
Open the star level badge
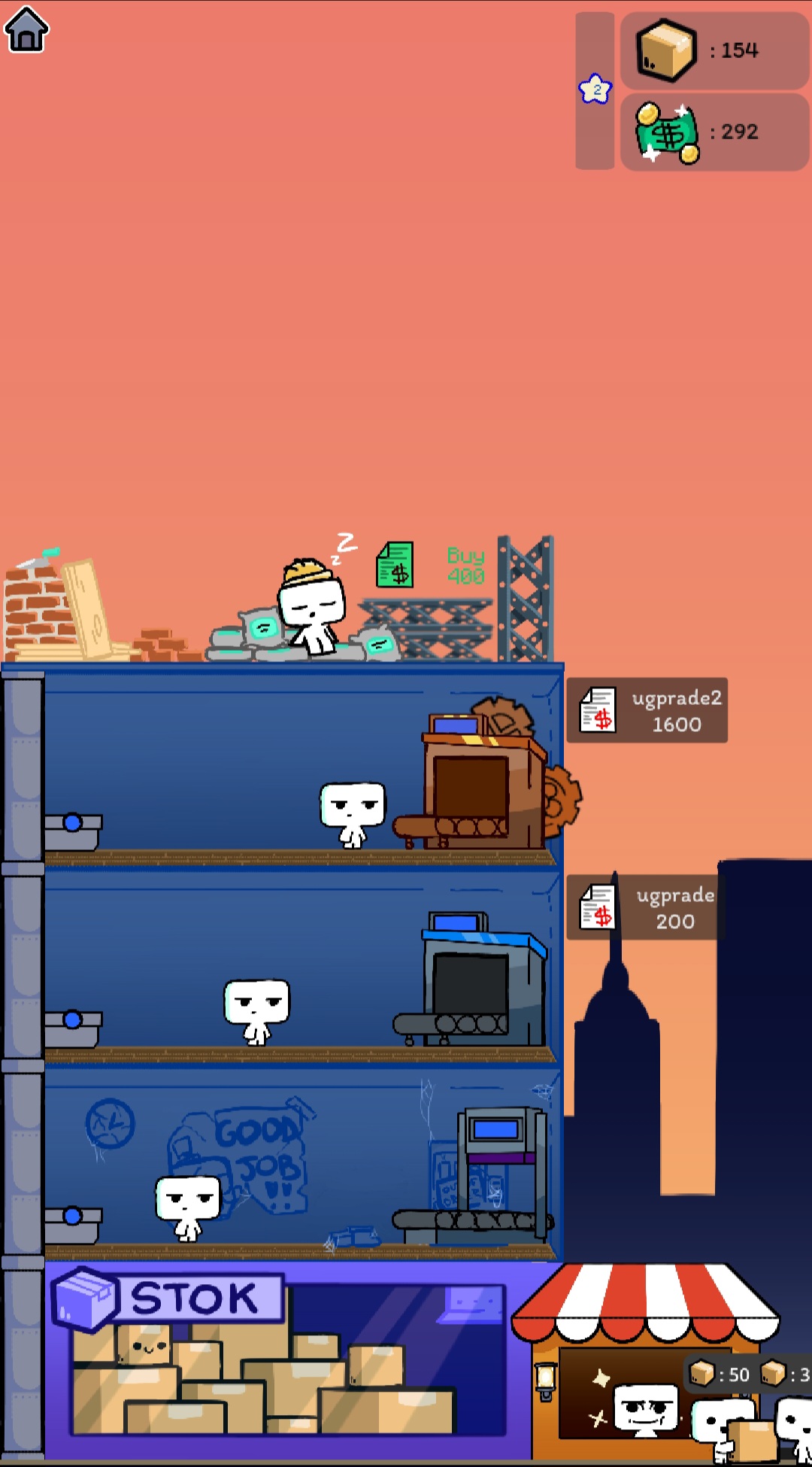click(x=595, y=90)
